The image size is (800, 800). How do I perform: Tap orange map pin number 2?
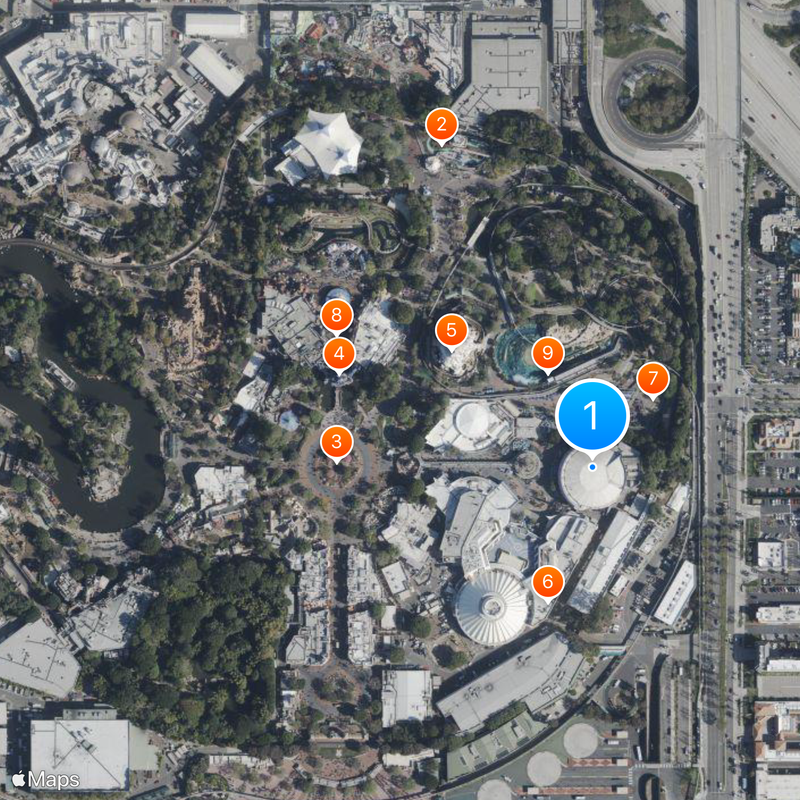pyautogui.click(x=441, y=126)
